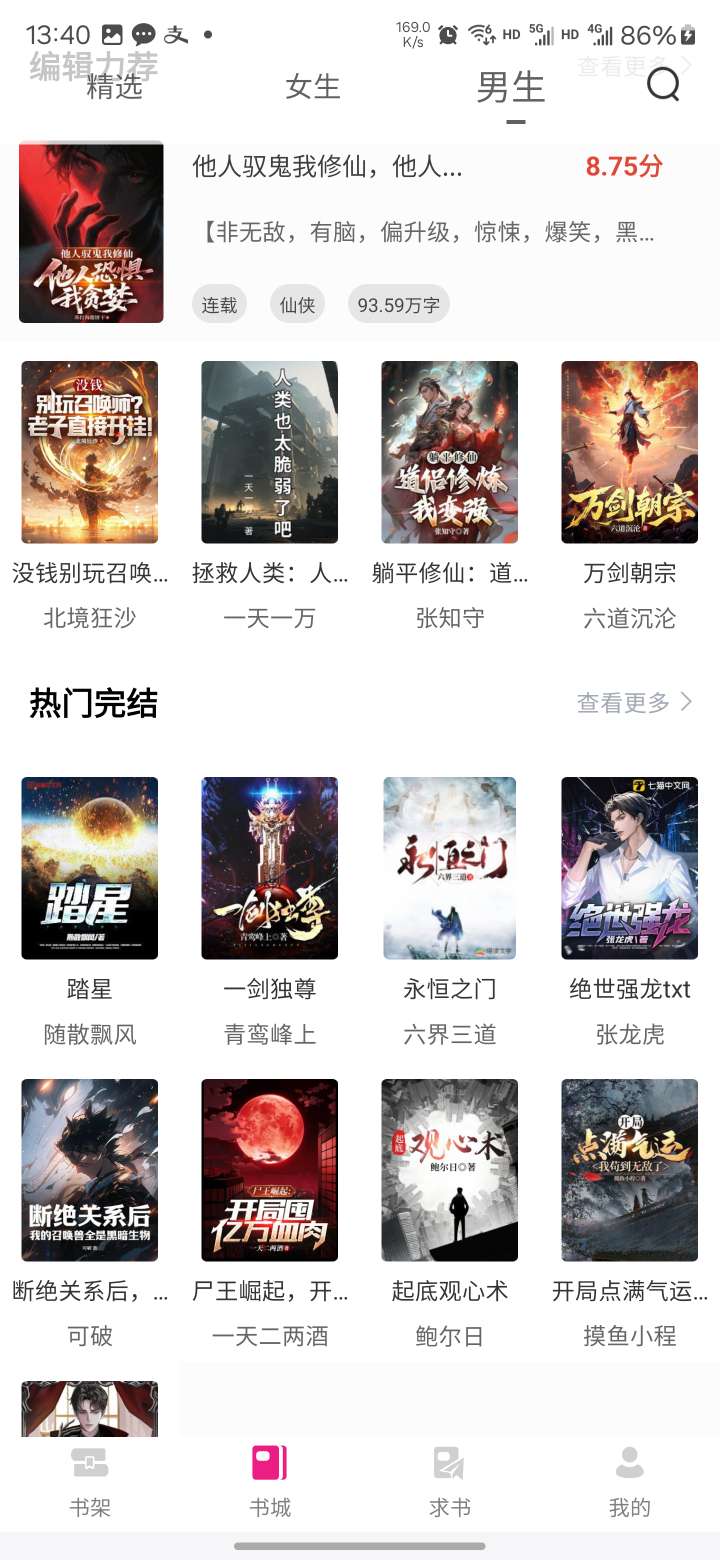This screenshot has width=720, height=1560.
Task: Go to the 我的 tab
Action: click(630, 1482)
